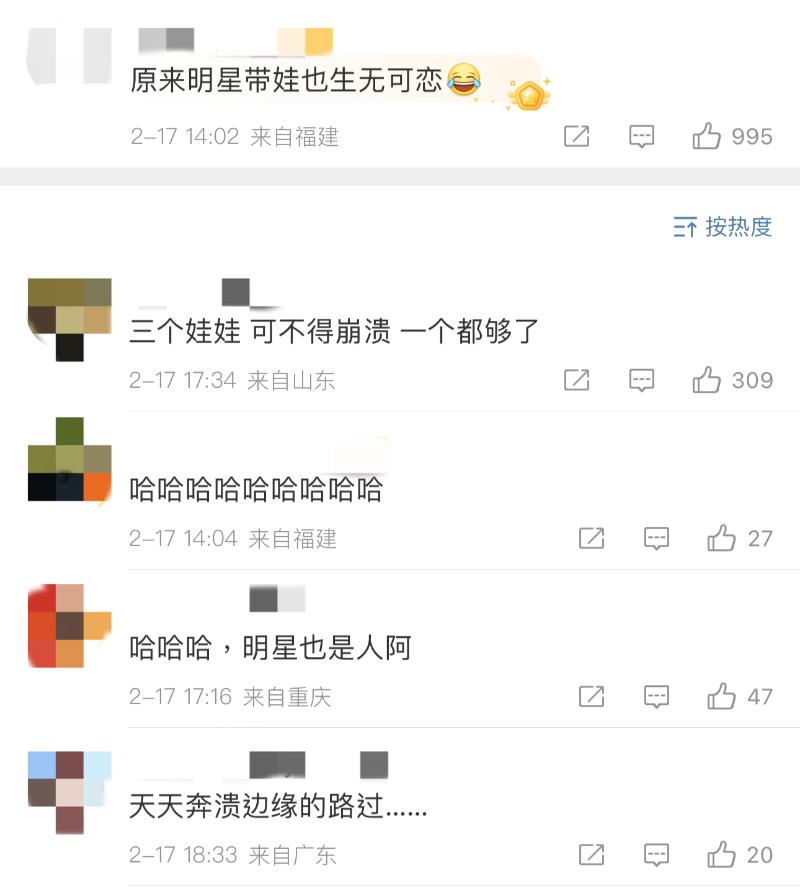Share the 明星也是人阿 comment
Image resolution: width=800 pixels, height=891 pixels.
pyautogui.click(x=591, y=697)
